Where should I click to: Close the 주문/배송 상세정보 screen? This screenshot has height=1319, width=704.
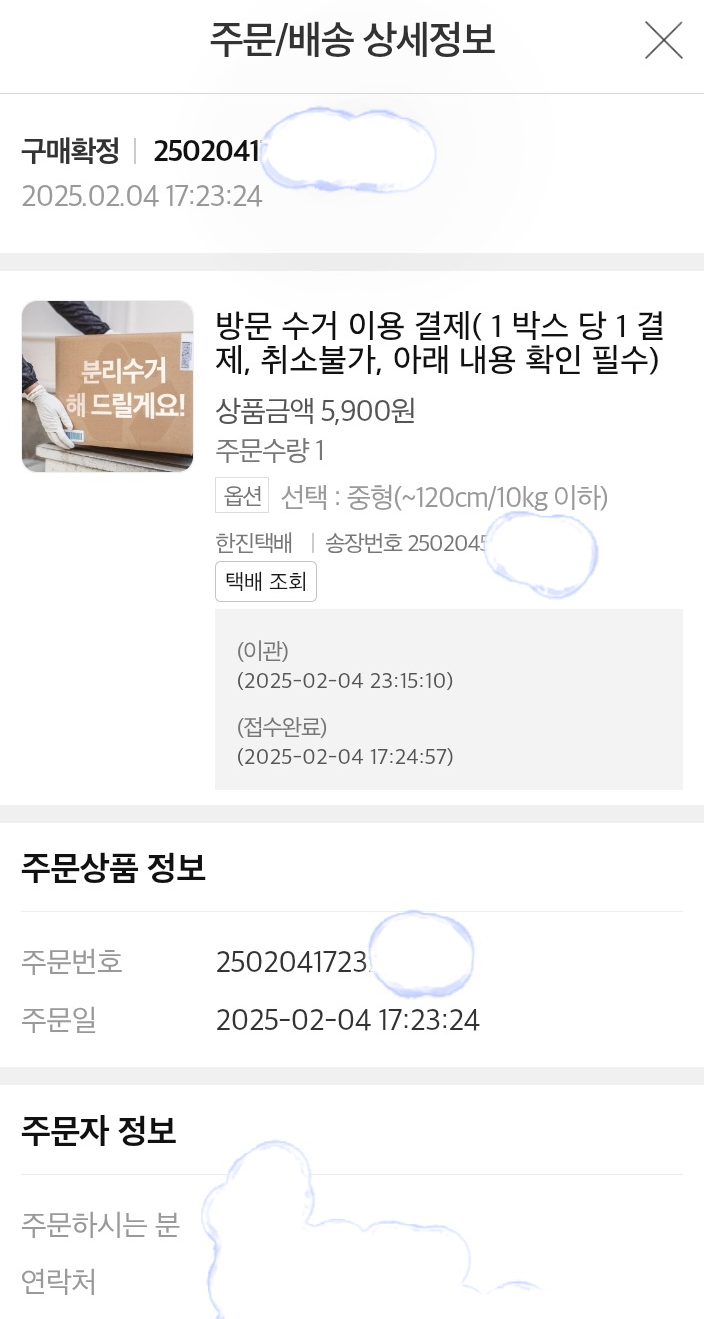[664, 41]
